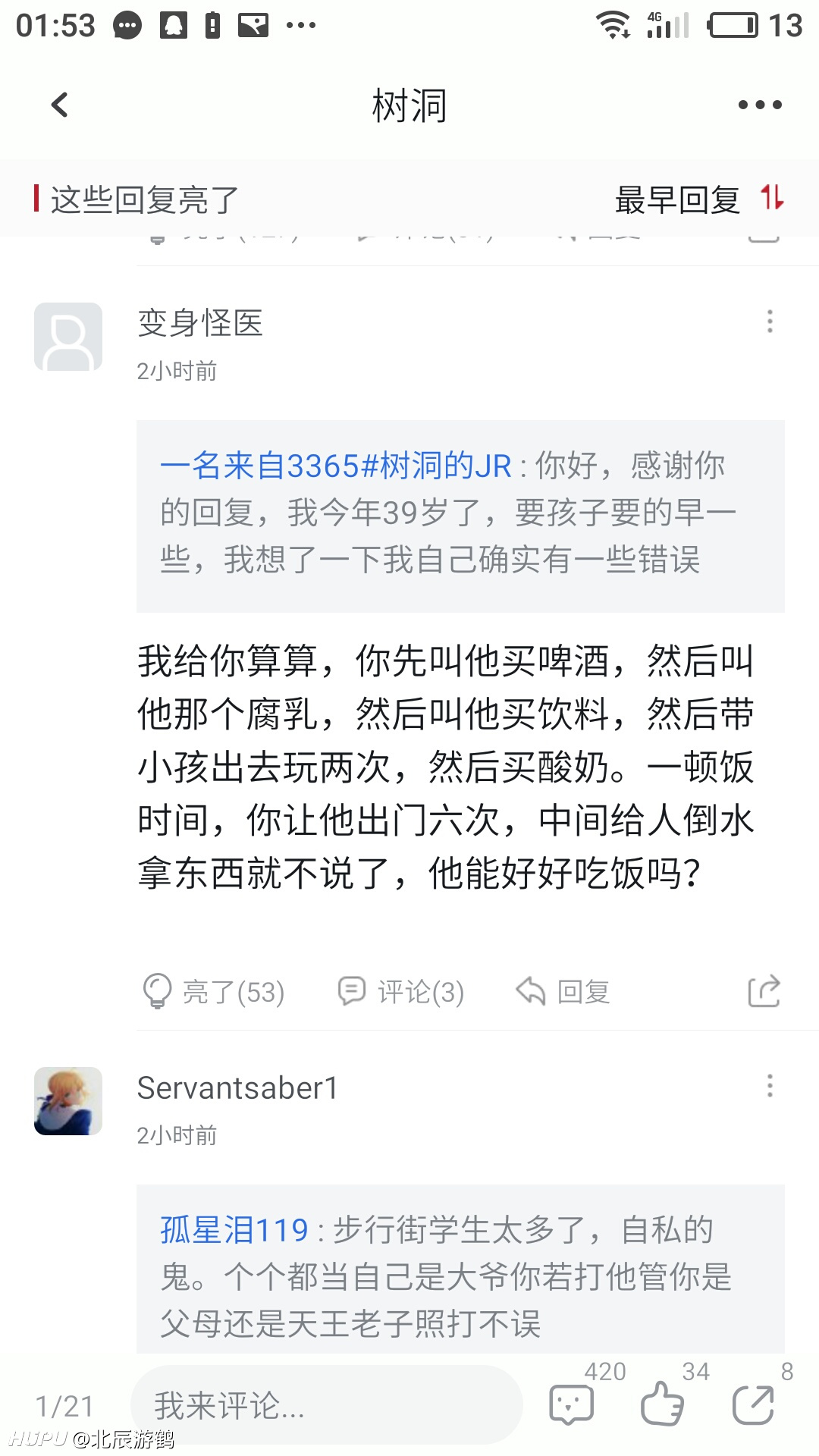The height and width of the screenshot is (1456, 819).
Task: View 评论(3) under 变身怪医's reply
Action: tap(401, 991)
